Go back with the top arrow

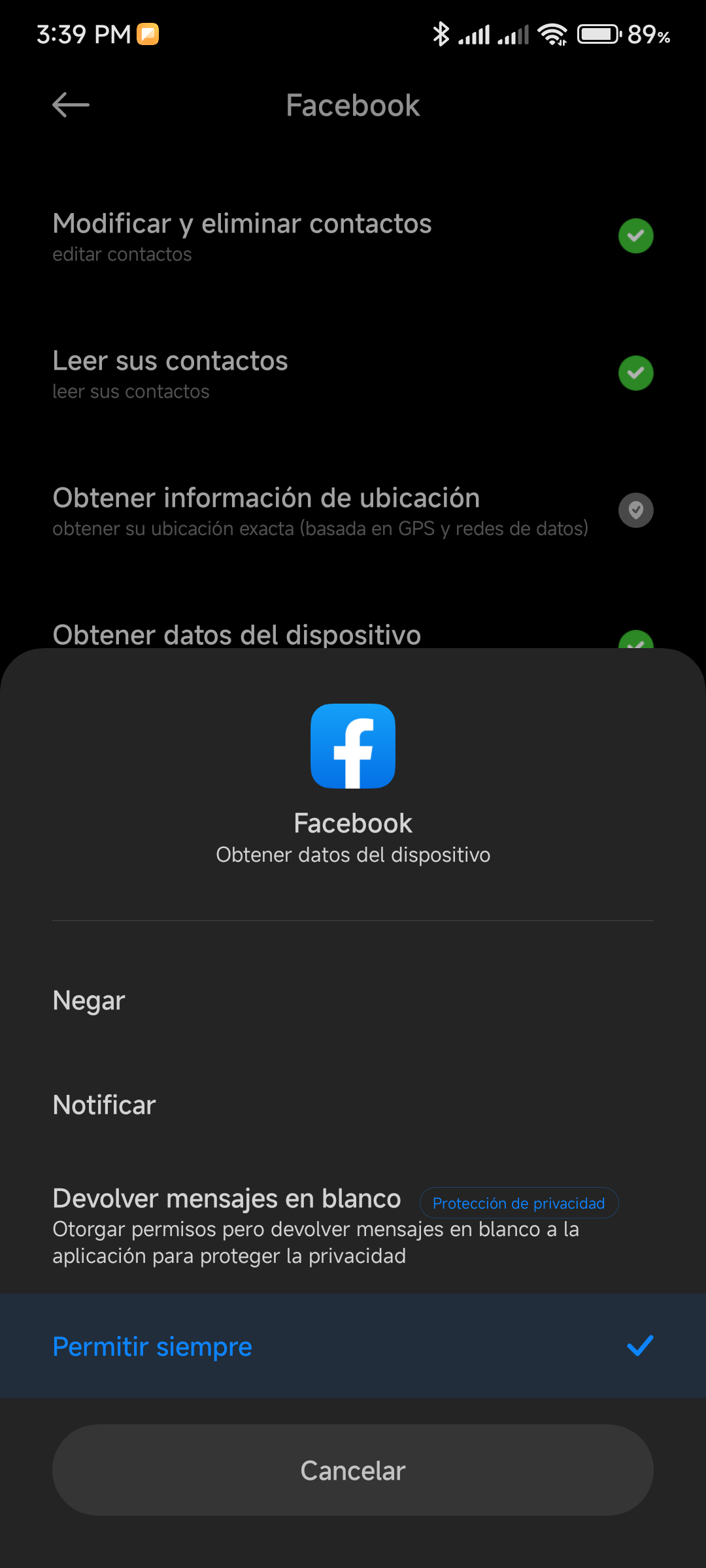pos(71,105)
